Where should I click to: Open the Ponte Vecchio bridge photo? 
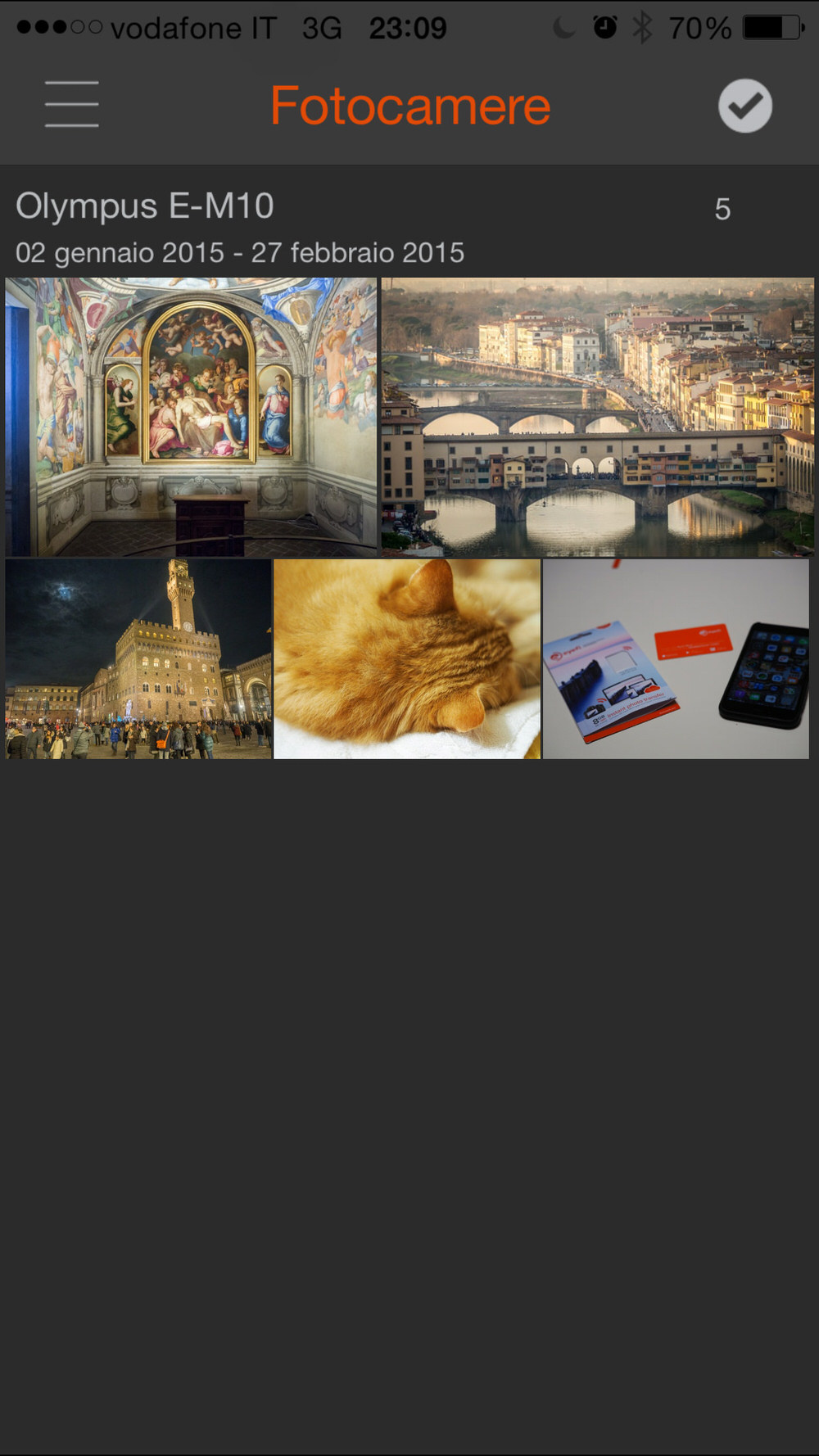[x=597, y=417]
